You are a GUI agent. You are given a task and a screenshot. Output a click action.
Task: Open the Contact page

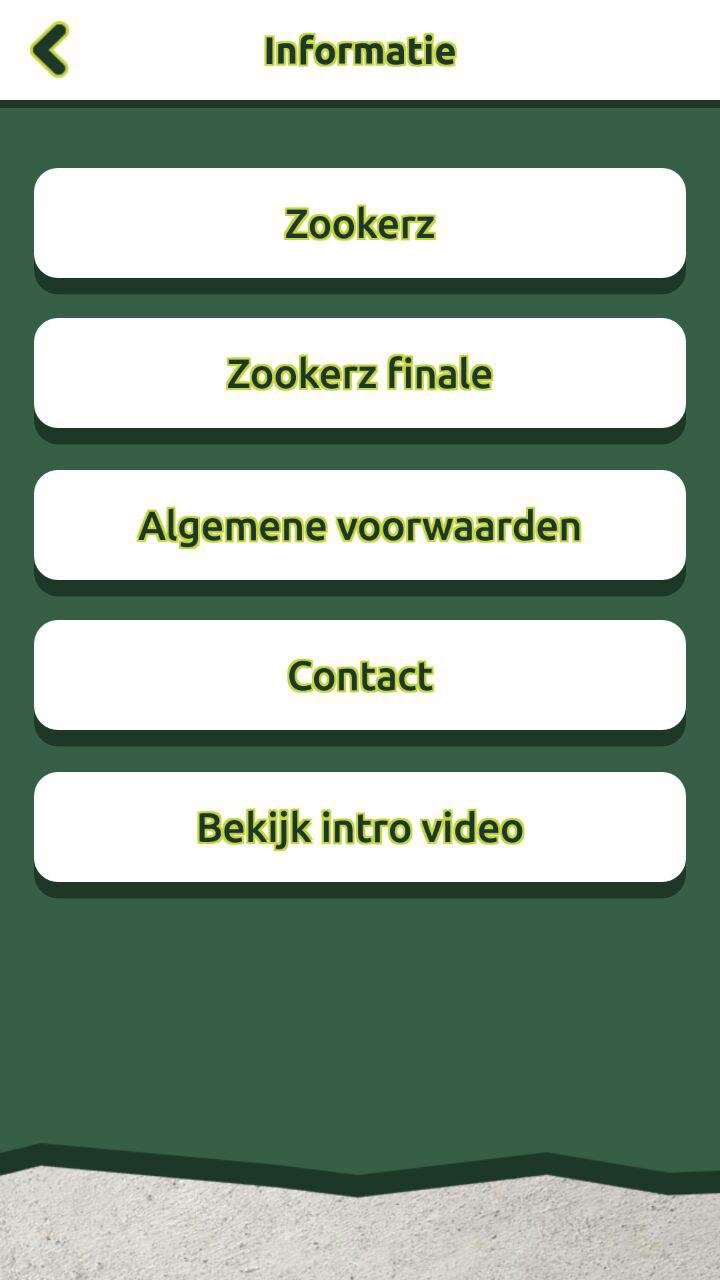click(360, 676)
